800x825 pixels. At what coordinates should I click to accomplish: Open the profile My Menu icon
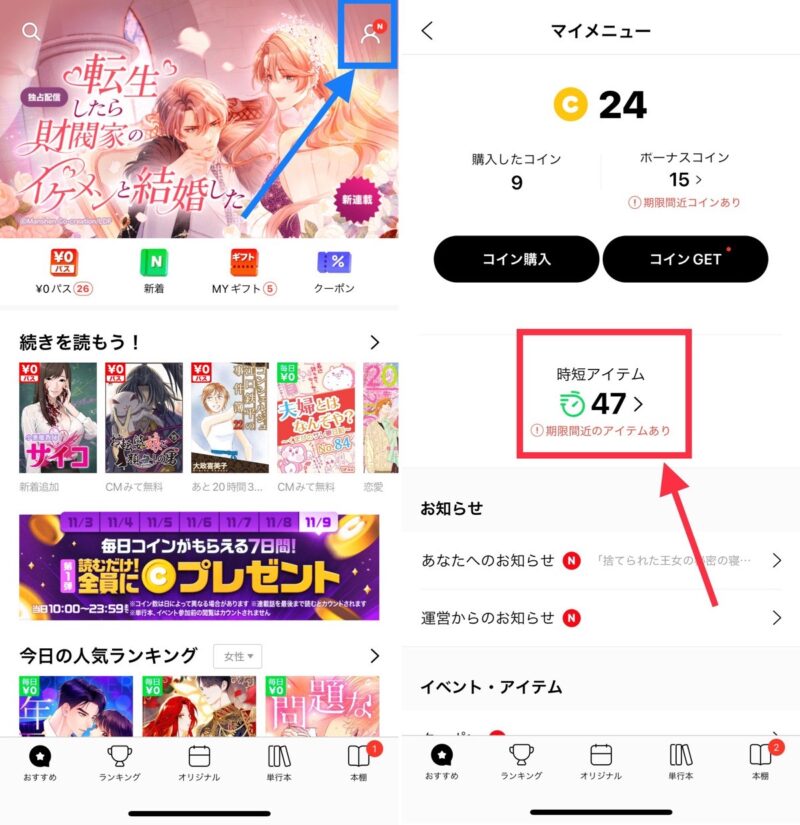[x=370, y=33]
